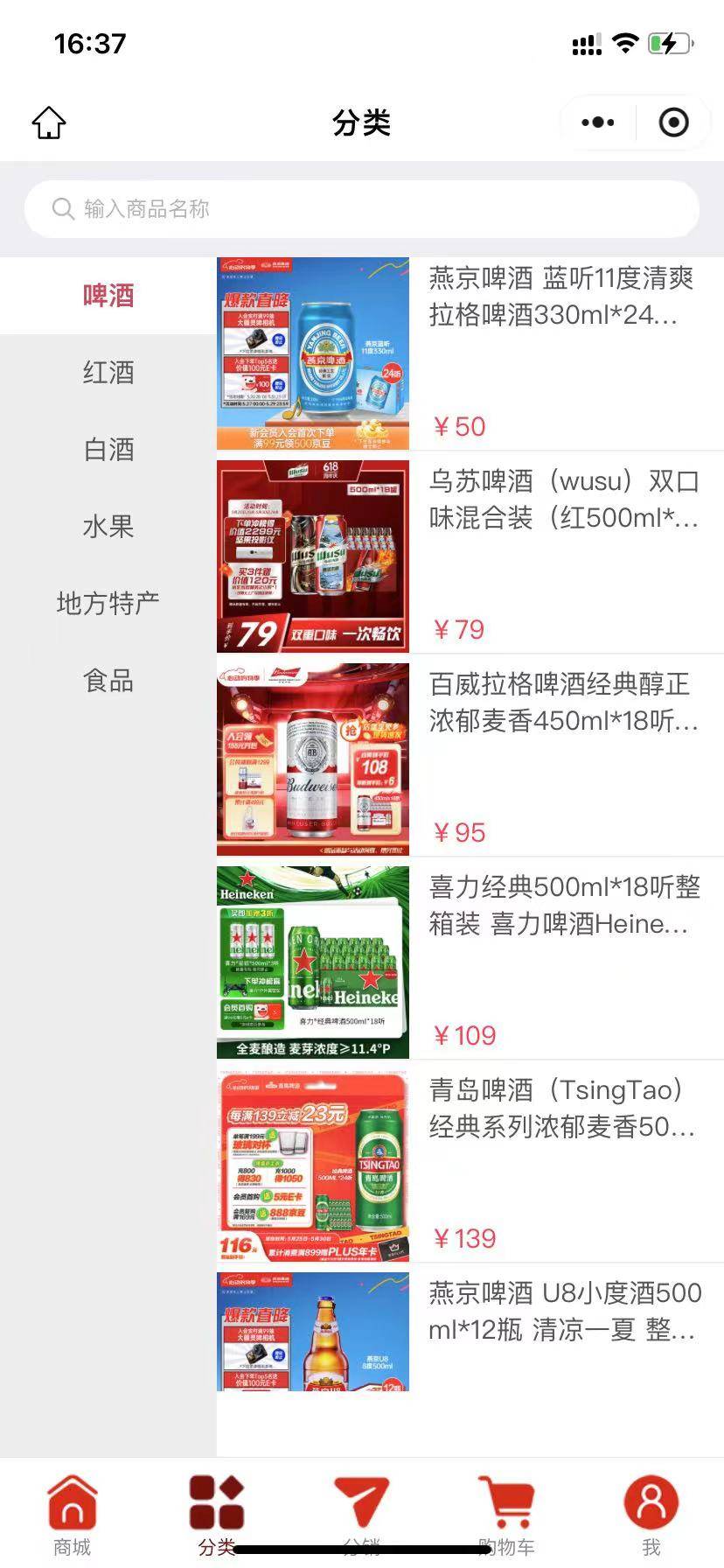Select the 食品 category

coord(108,681)
